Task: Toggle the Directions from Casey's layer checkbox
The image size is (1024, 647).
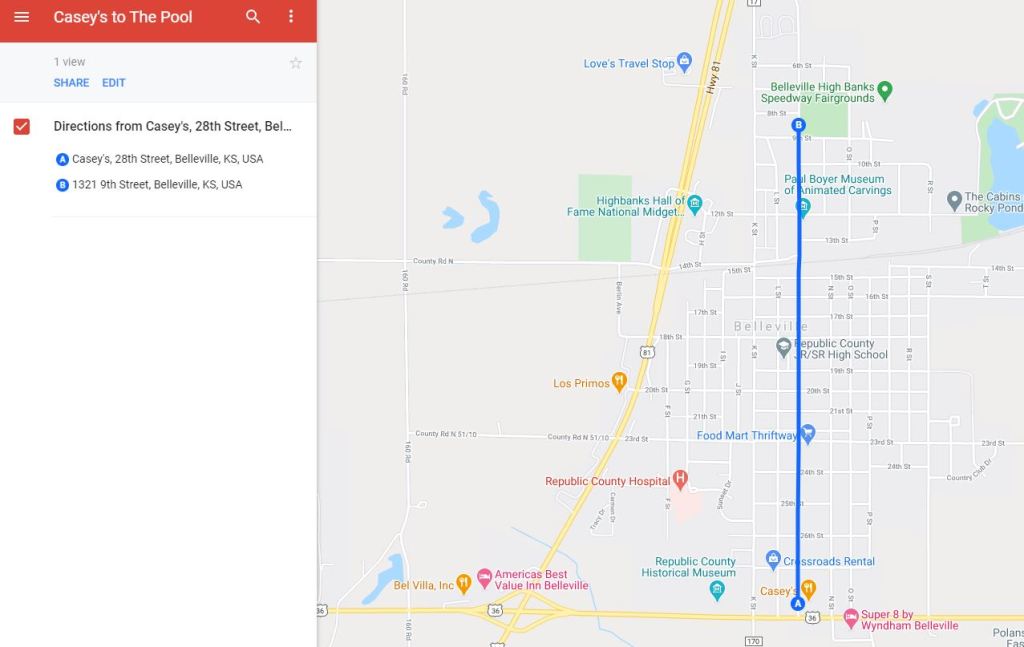Action: [x=21, y=127]
